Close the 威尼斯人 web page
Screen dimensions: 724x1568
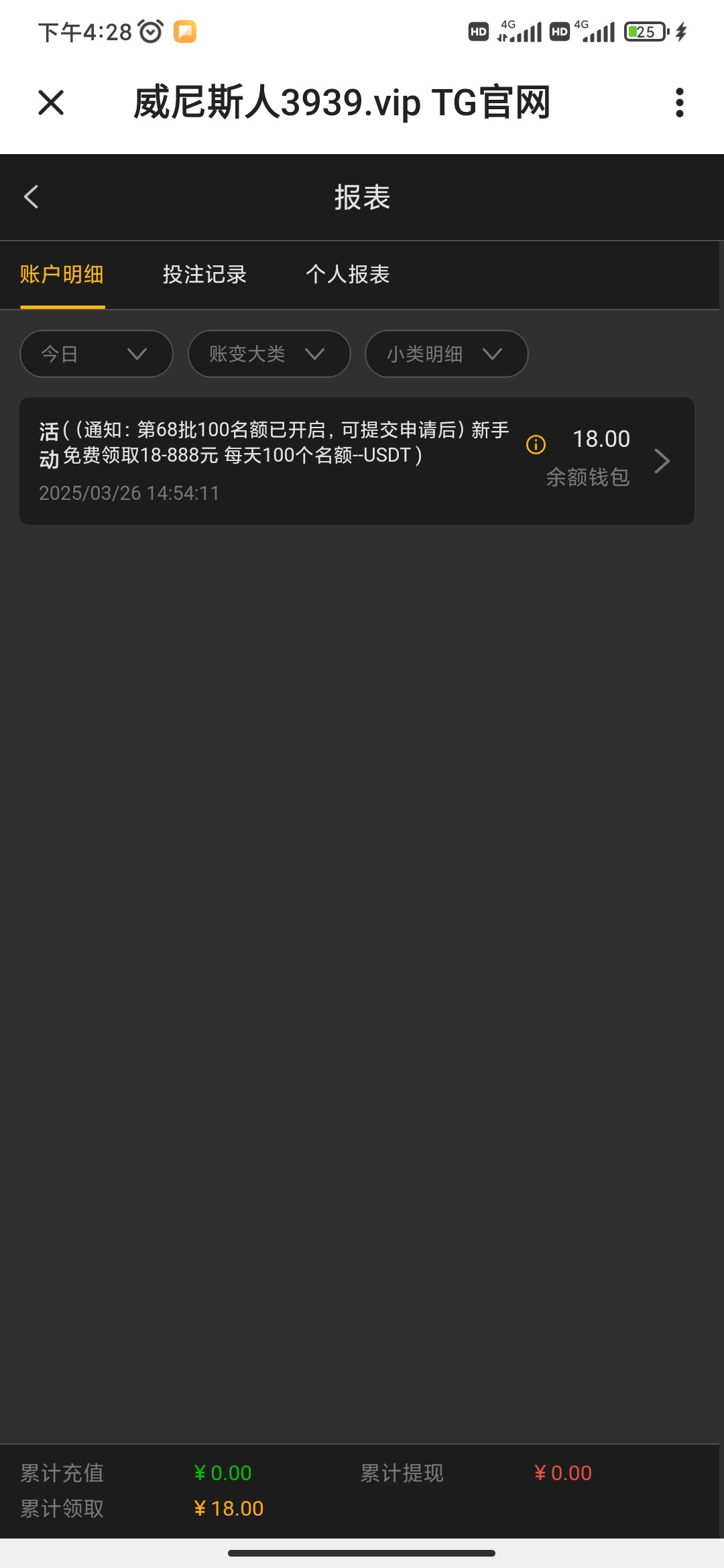point(51,103)
